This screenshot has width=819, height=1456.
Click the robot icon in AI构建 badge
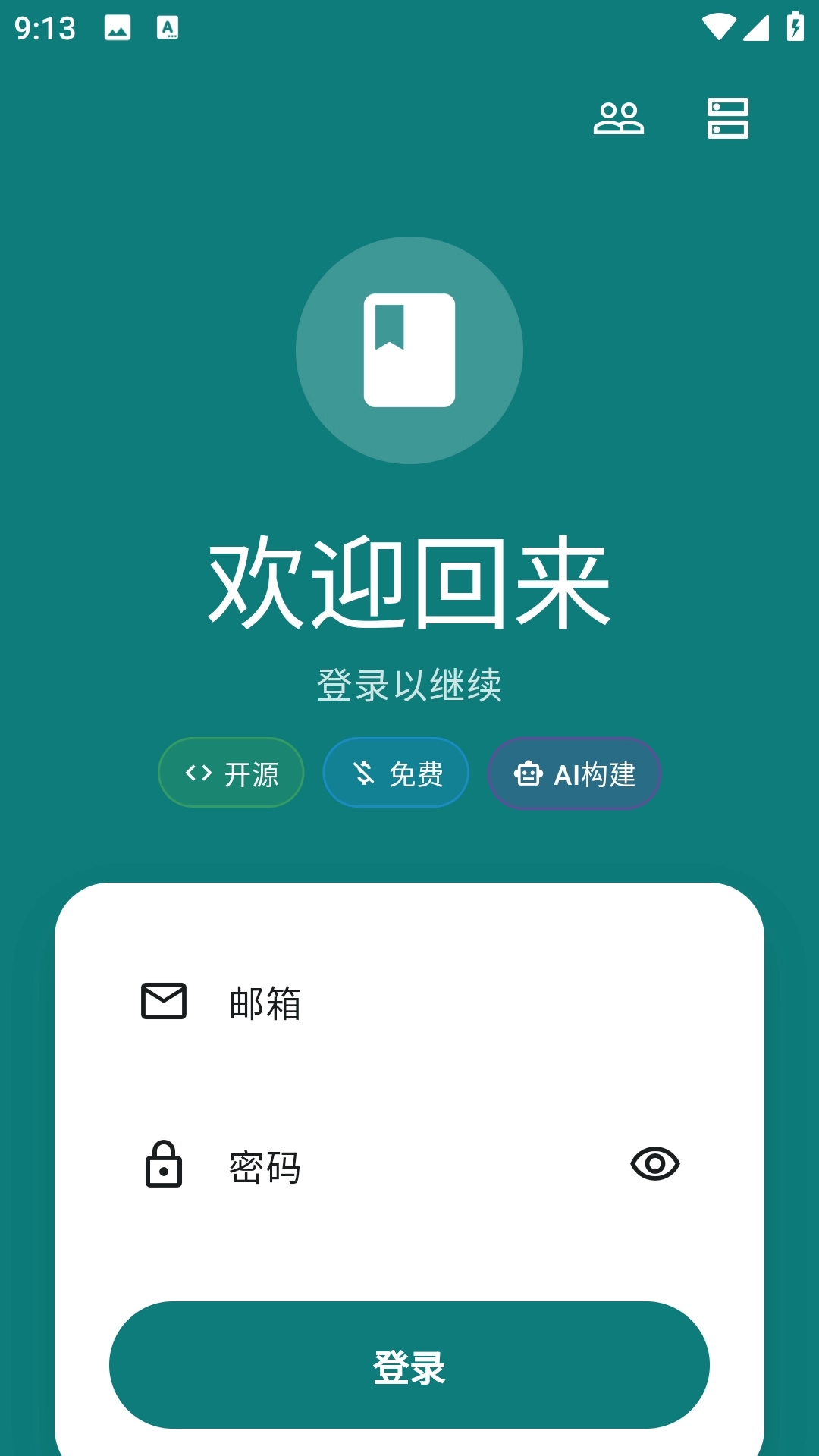click(529, 773)
